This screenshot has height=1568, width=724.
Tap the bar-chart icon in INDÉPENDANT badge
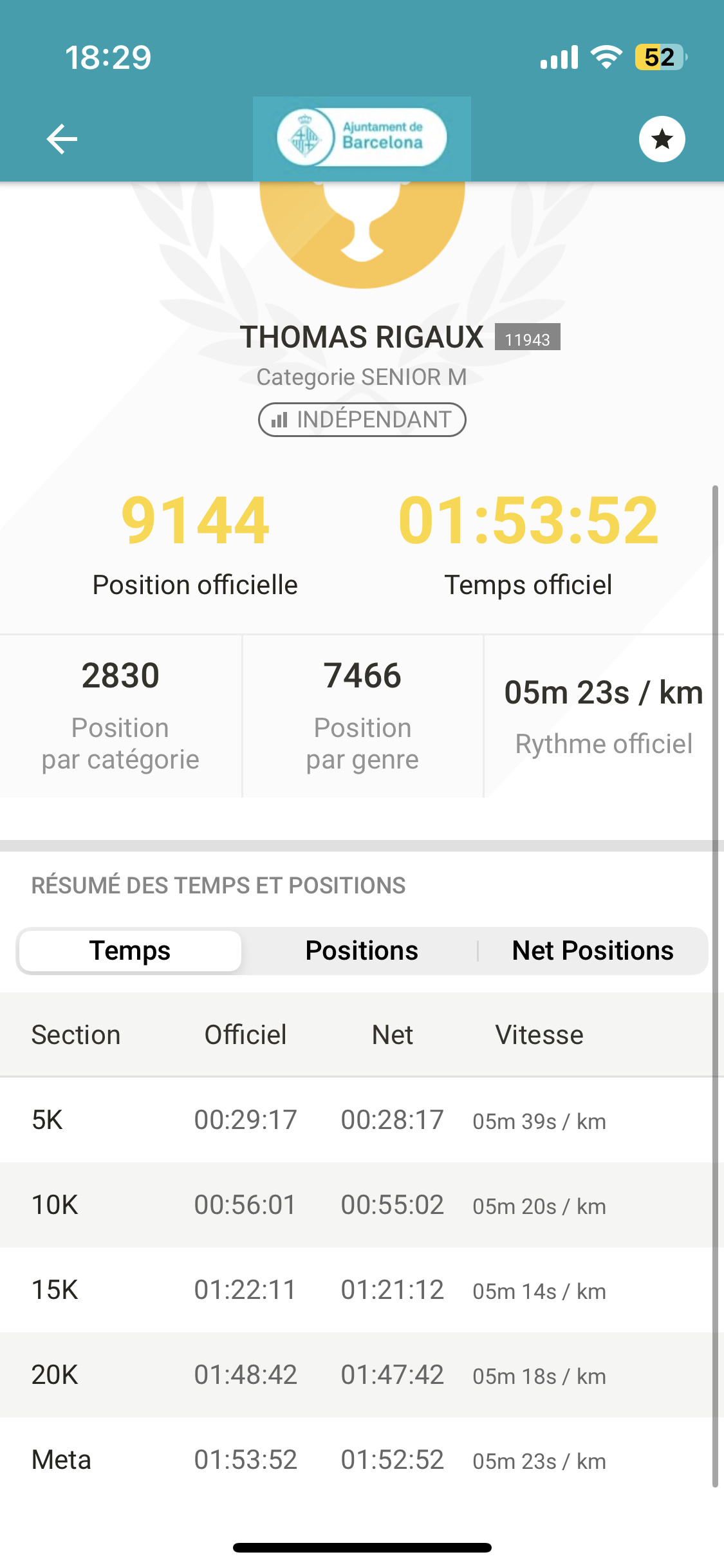point(279,419)
